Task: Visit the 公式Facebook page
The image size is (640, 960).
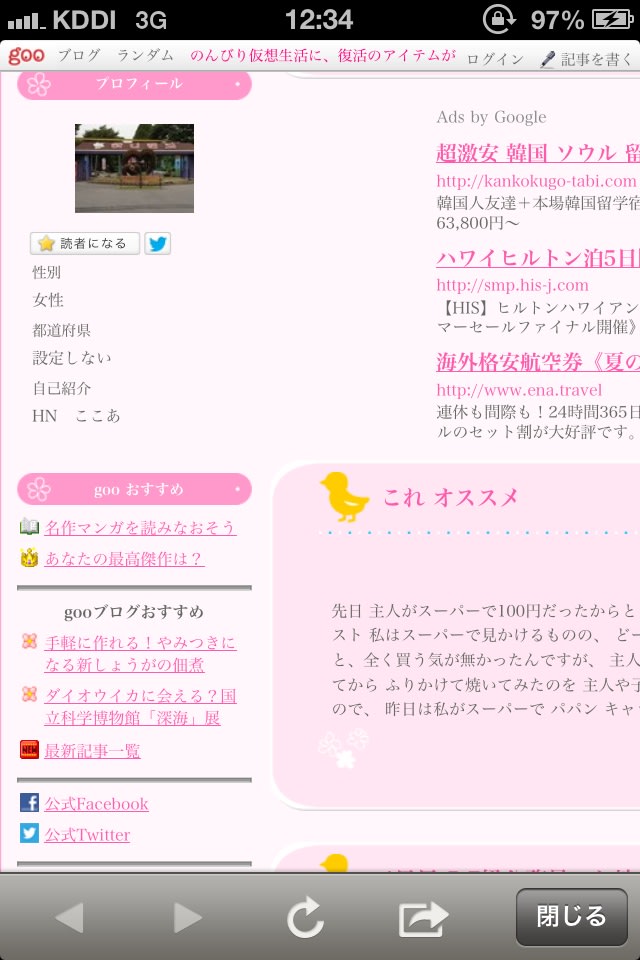Action: pyautogui.click(x=96, y=803)
